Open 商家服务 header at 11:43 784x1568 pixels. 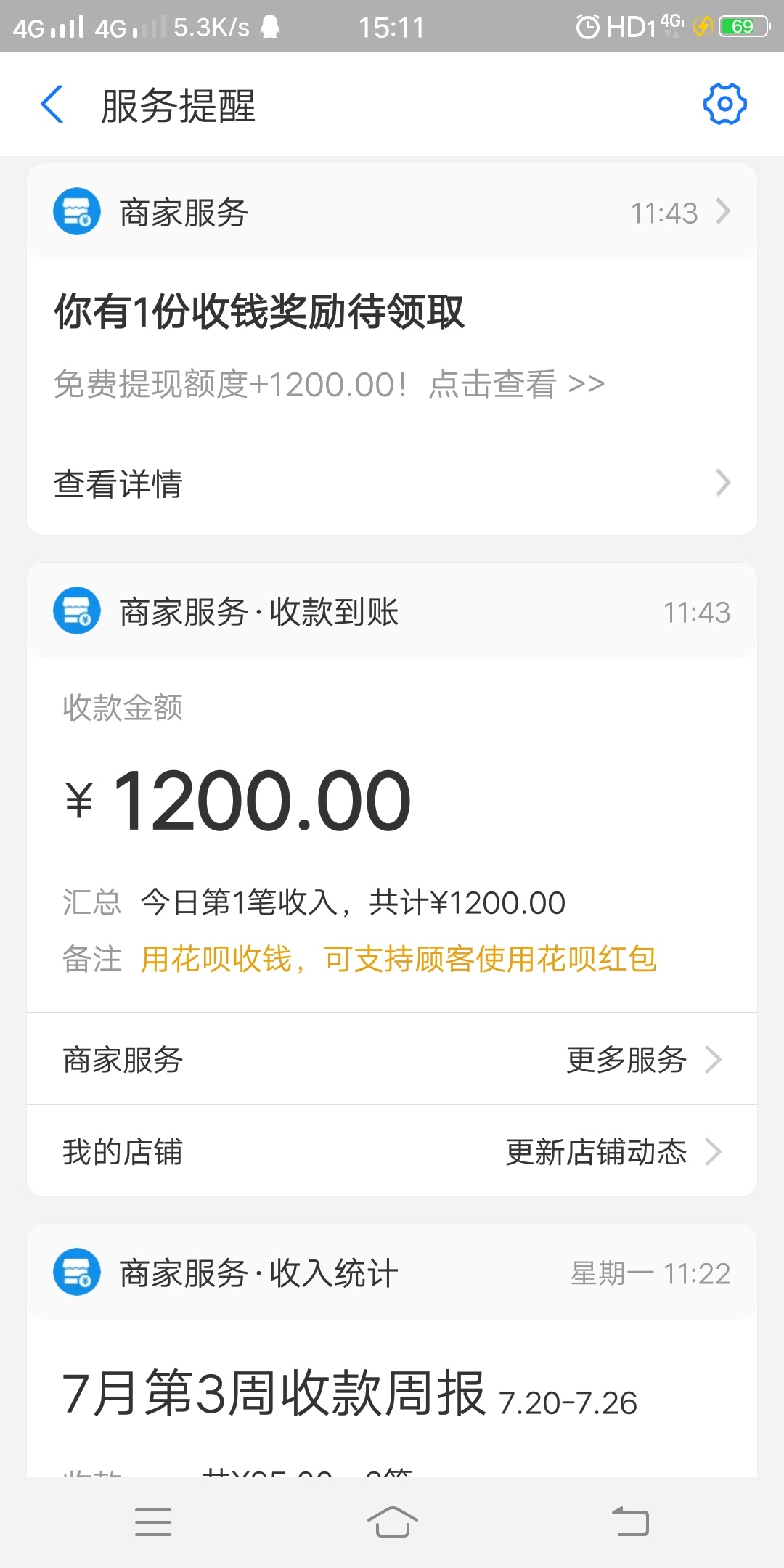click(x=392, y=212)
